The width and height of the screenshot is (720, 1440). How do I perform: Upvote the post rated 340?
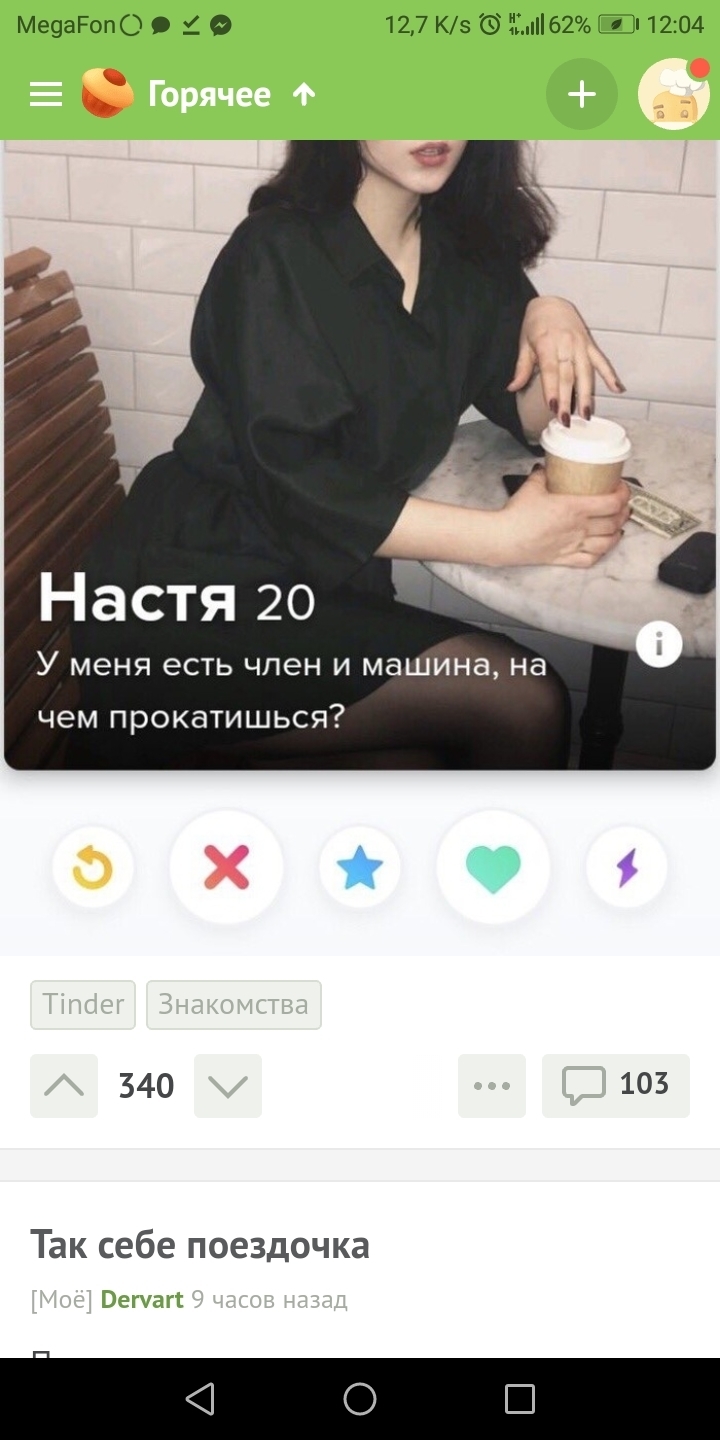click(64, 1085)
